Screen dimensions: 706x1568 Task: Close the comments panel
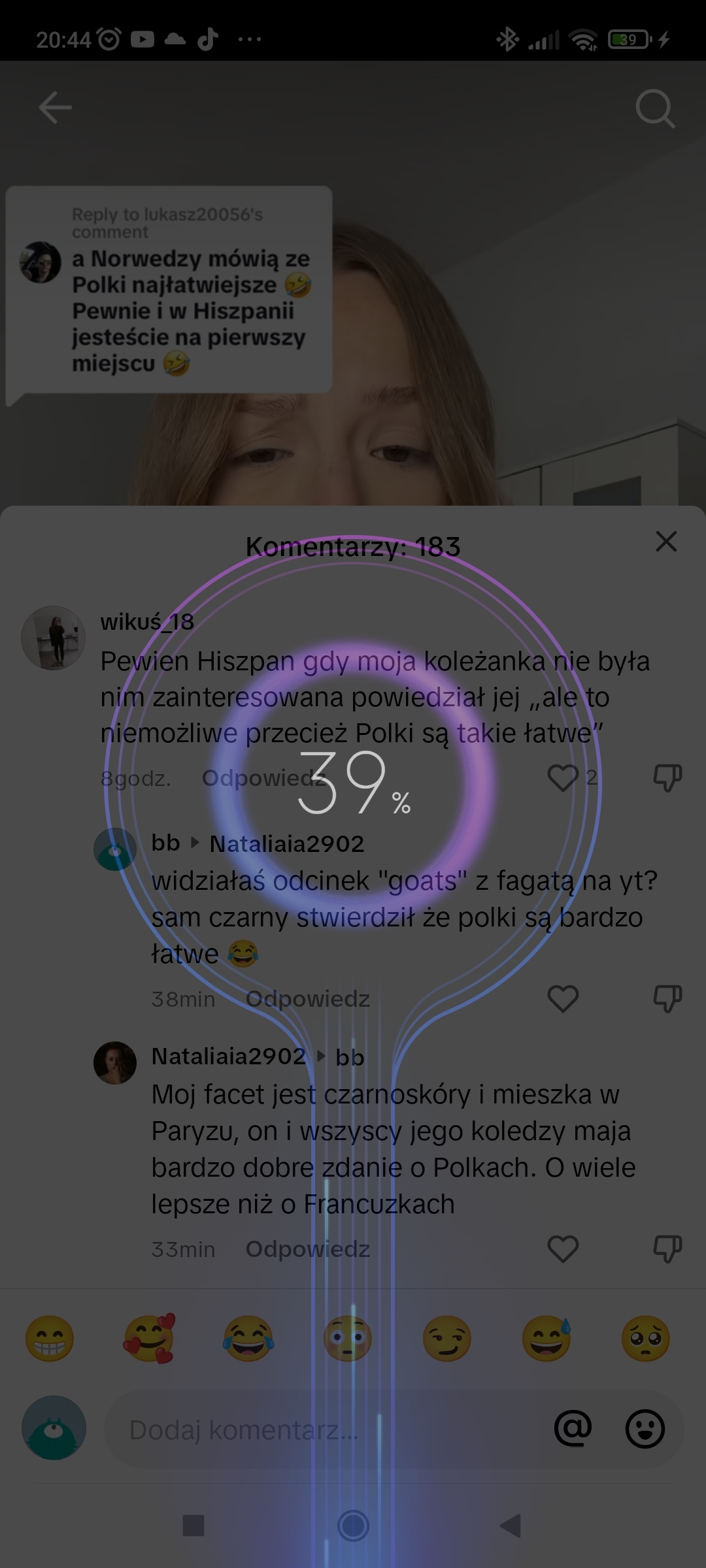pyautogui.click(x=666, y=542)
